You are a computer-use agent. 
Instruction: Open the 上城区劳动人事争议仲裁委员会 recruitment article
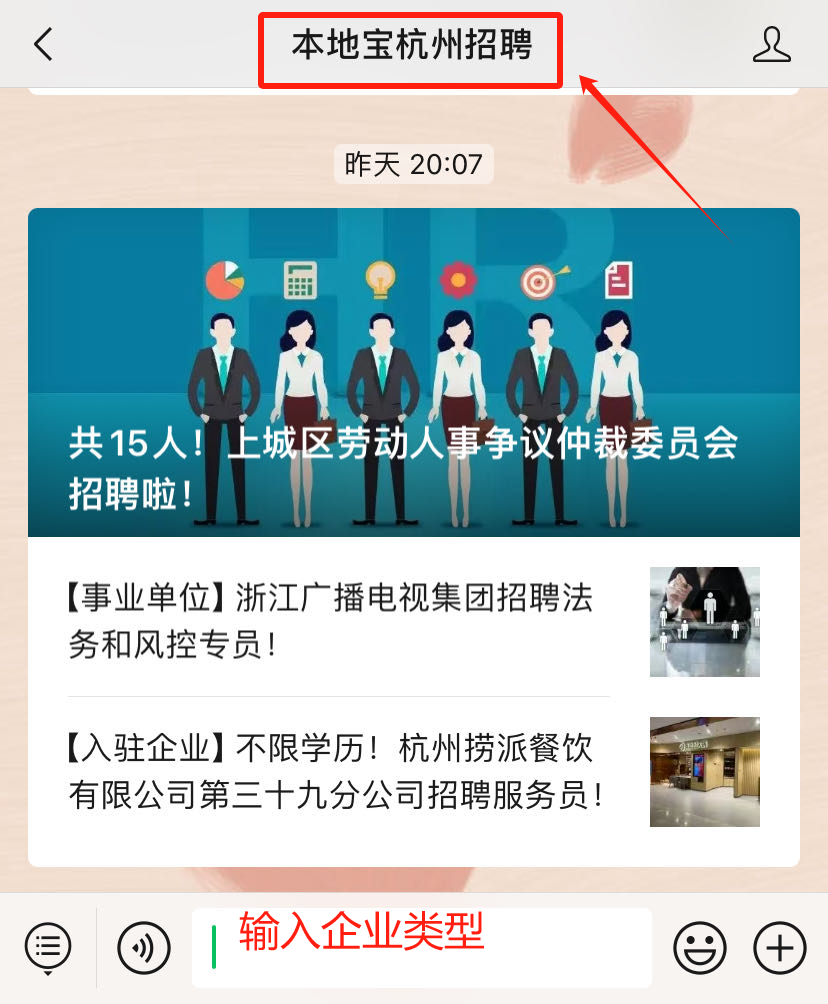pos(413,372)
